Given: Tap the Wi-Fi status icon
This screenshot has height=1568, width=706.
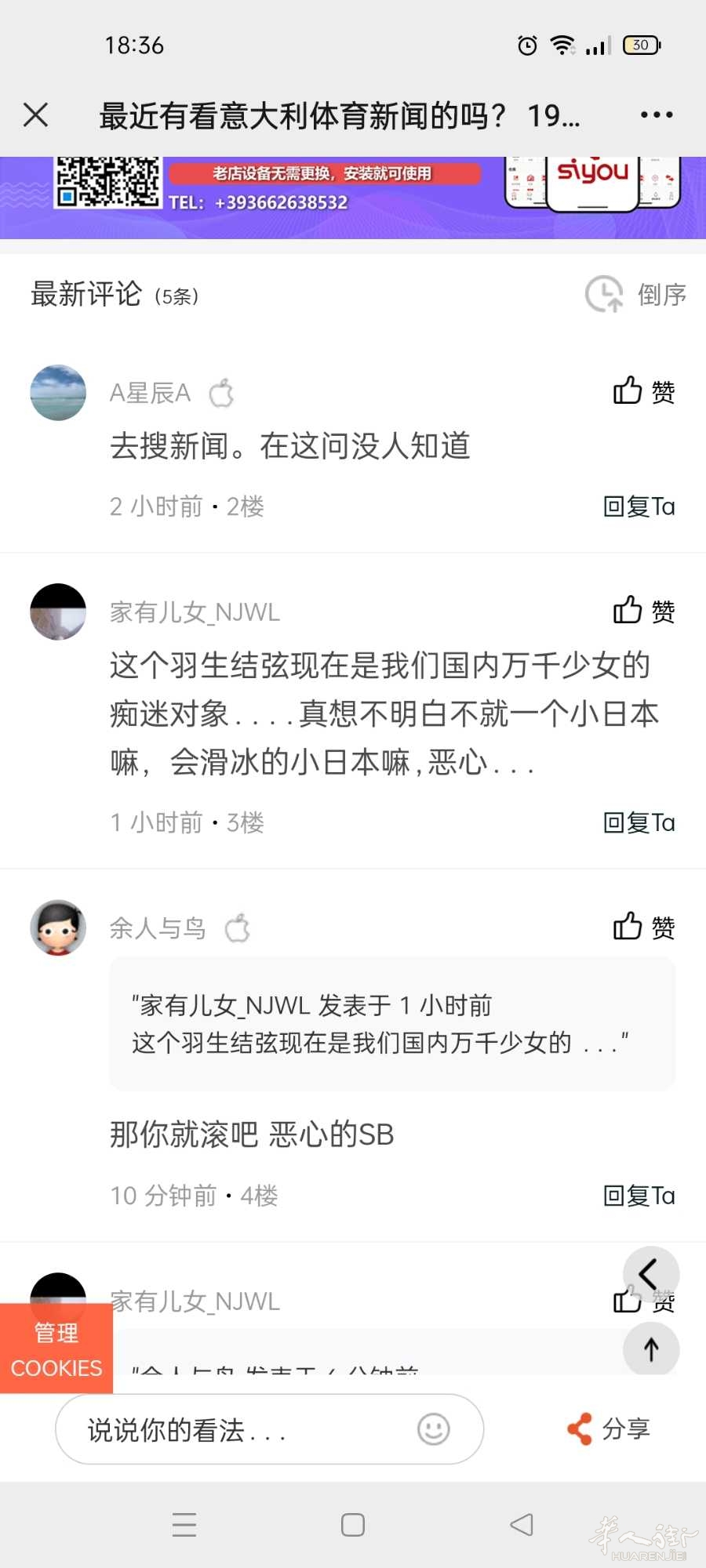Looking at the screenshot, I should 562,45.
